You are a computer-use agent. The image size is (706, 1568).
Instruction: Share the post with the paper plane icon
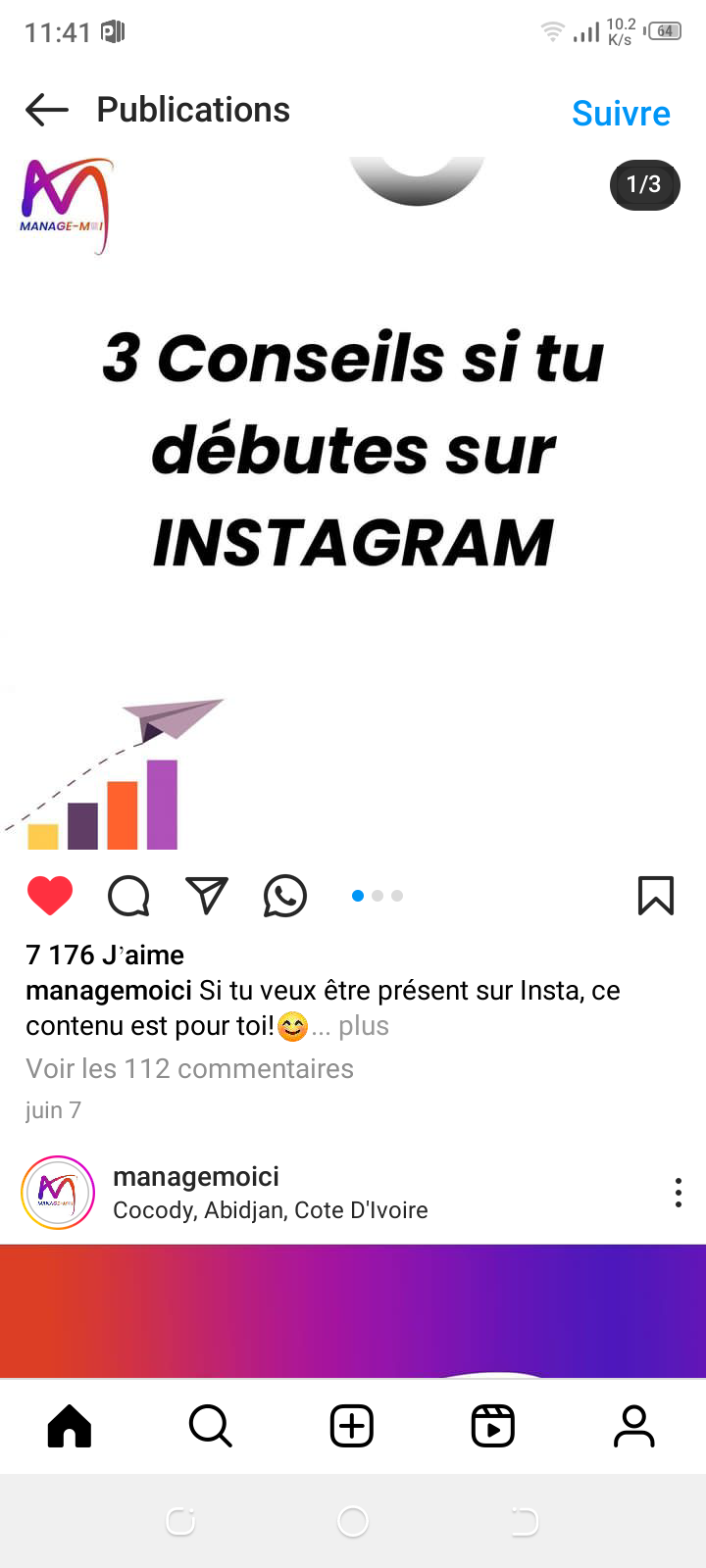207,896
